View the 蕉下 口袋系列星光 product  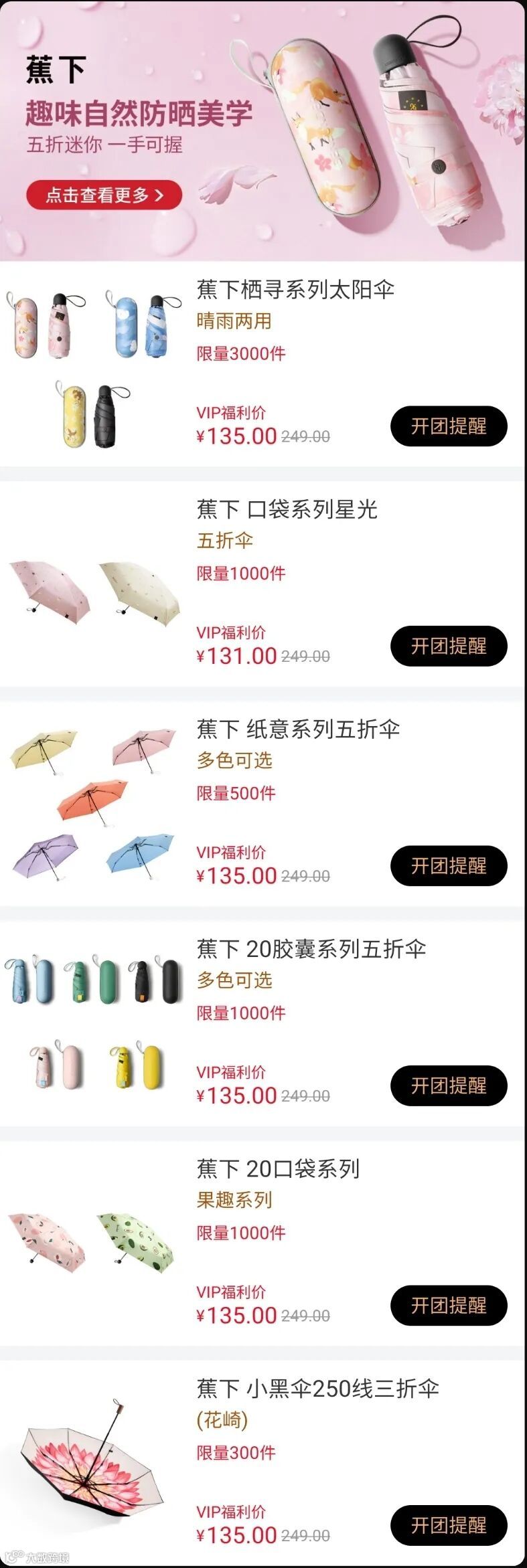click(287, 510)
